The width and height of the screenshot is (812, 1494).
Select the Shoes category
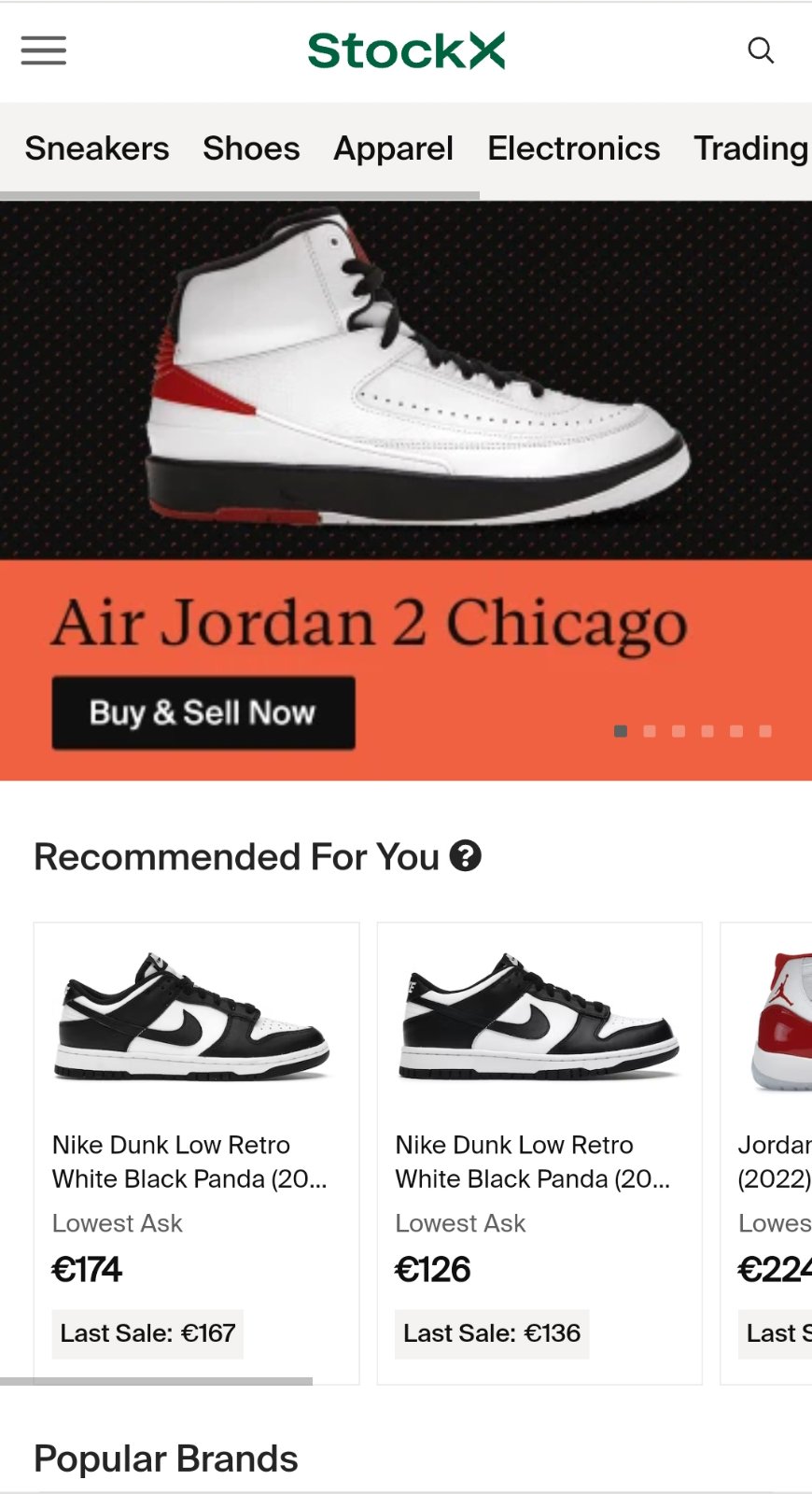point(251,148)
